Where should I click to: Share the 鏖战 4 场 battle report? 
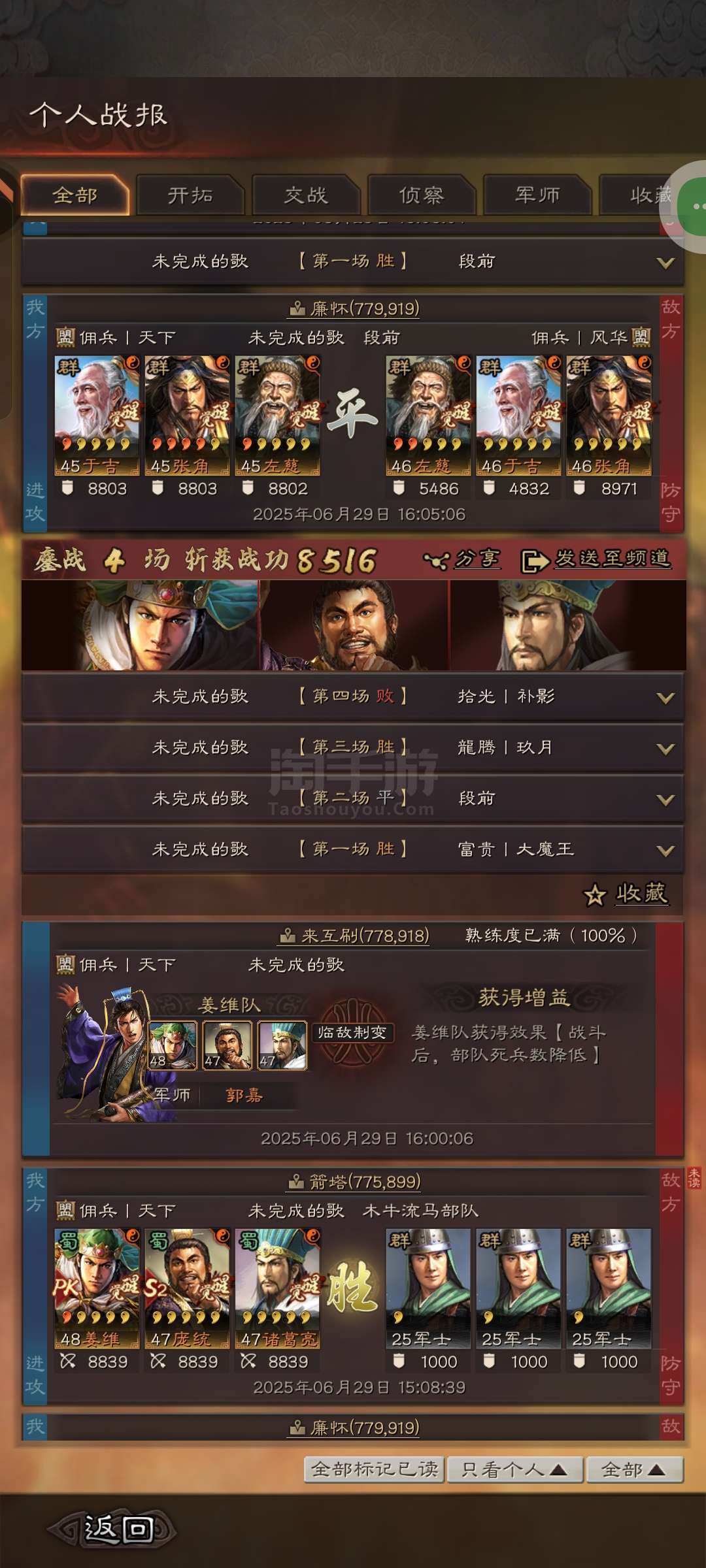(x=462, y=560)
